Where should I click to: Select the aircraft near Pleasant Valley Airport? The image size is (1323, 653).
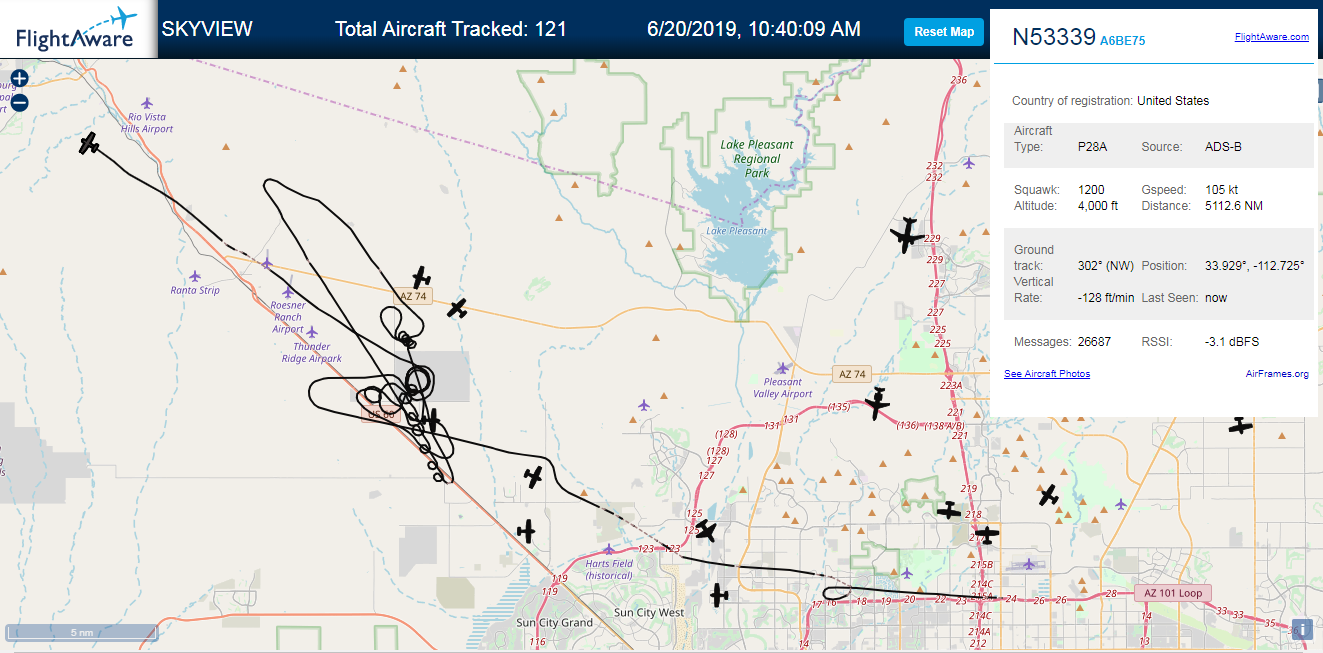[x=877, y=403]
